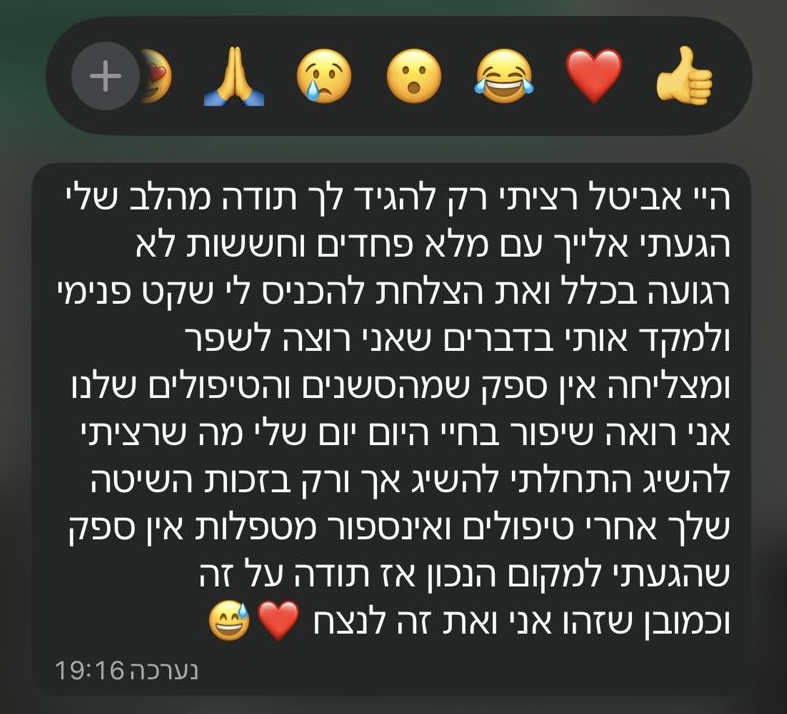
Task: React with the folded hands emoji
Action: 232,76
